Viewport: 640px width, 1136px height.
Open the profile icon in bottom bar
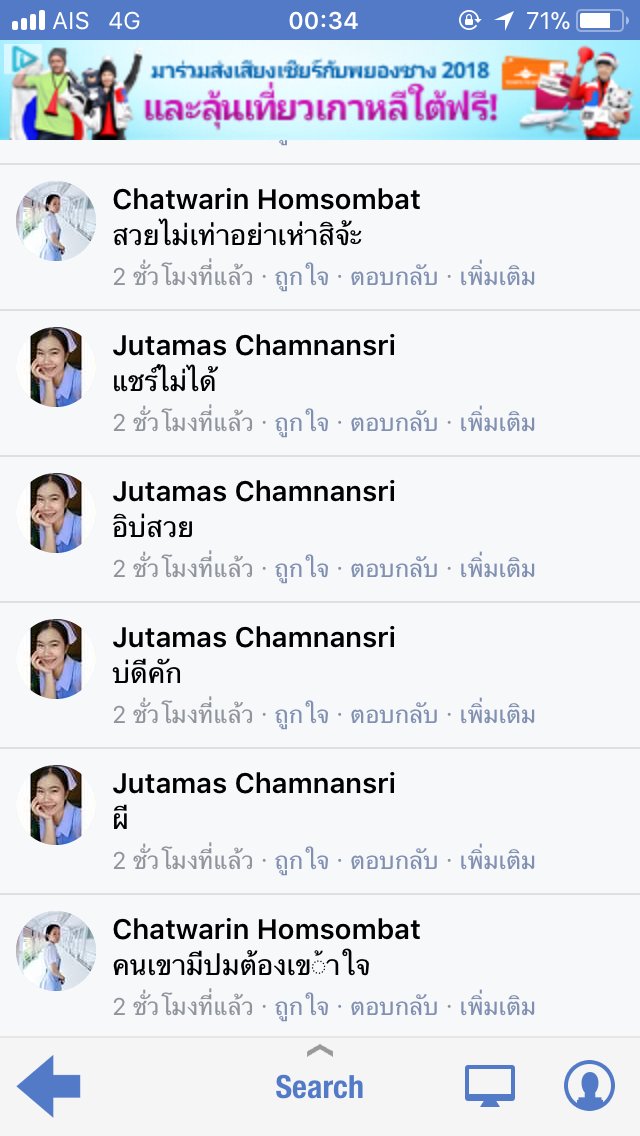(x=589, y=1085)
